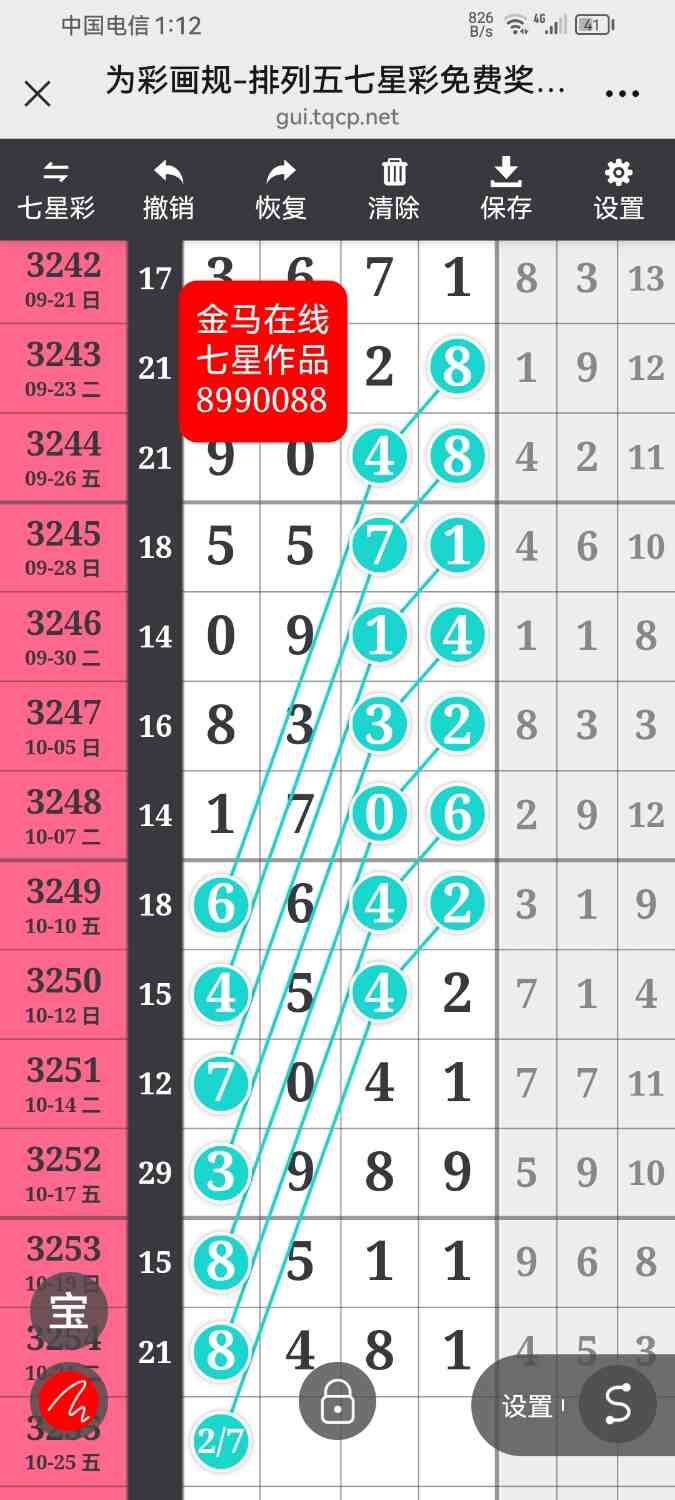Open the three-dot overflow menu
The height and width of the screenshot is (1500, 675).
(622, 95)
